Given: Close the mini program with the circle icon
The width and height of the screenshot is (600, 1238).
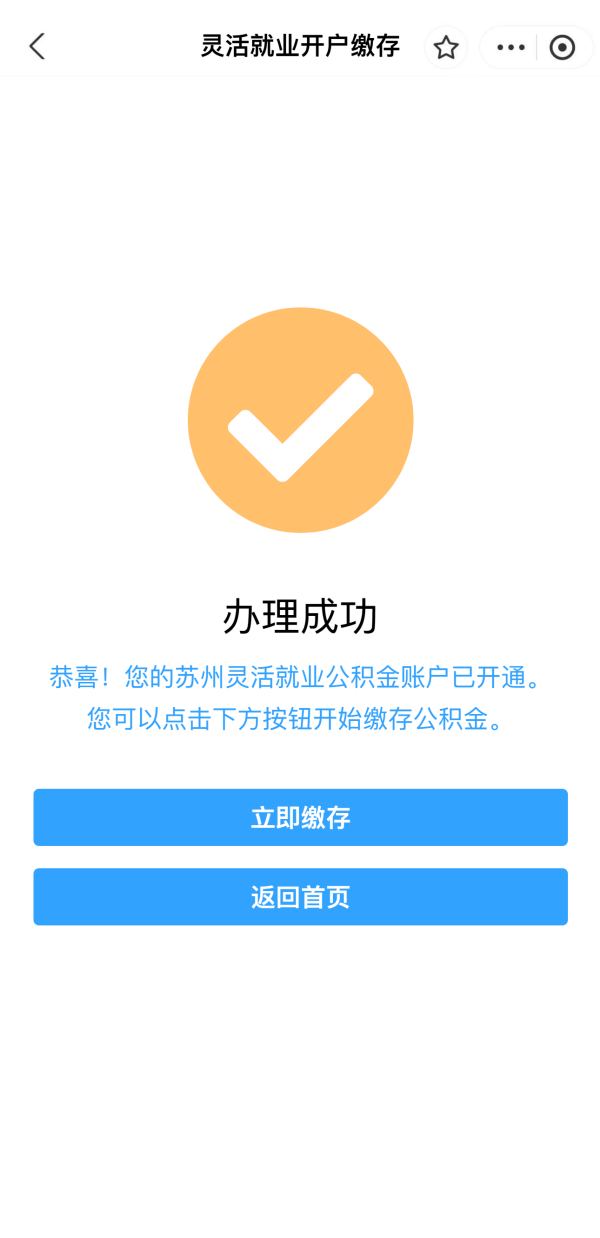Looking at the screenshot, I should click(x=563, y=47).
